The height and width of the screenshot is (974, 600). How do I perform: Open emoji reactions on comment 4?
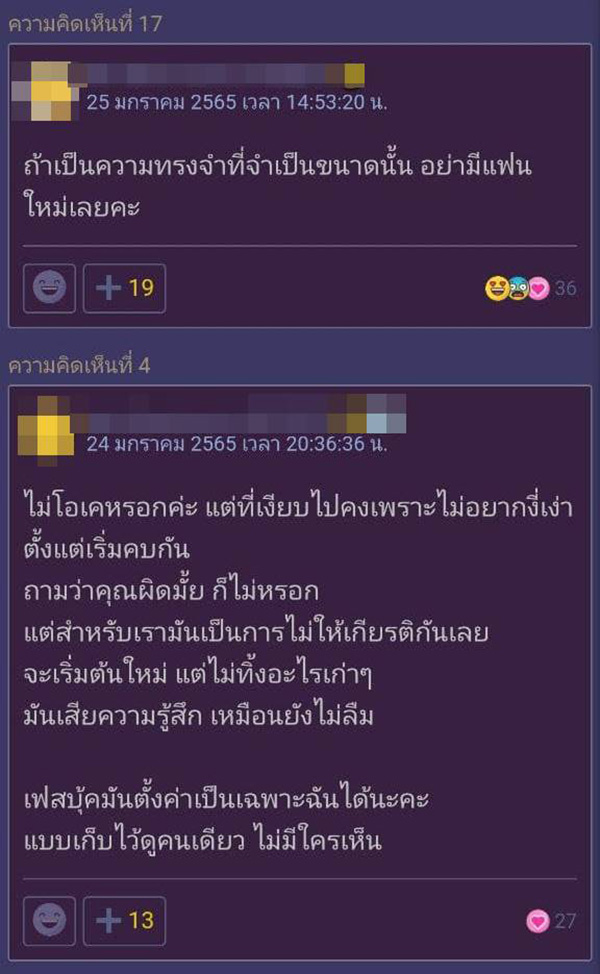[49, 921]
